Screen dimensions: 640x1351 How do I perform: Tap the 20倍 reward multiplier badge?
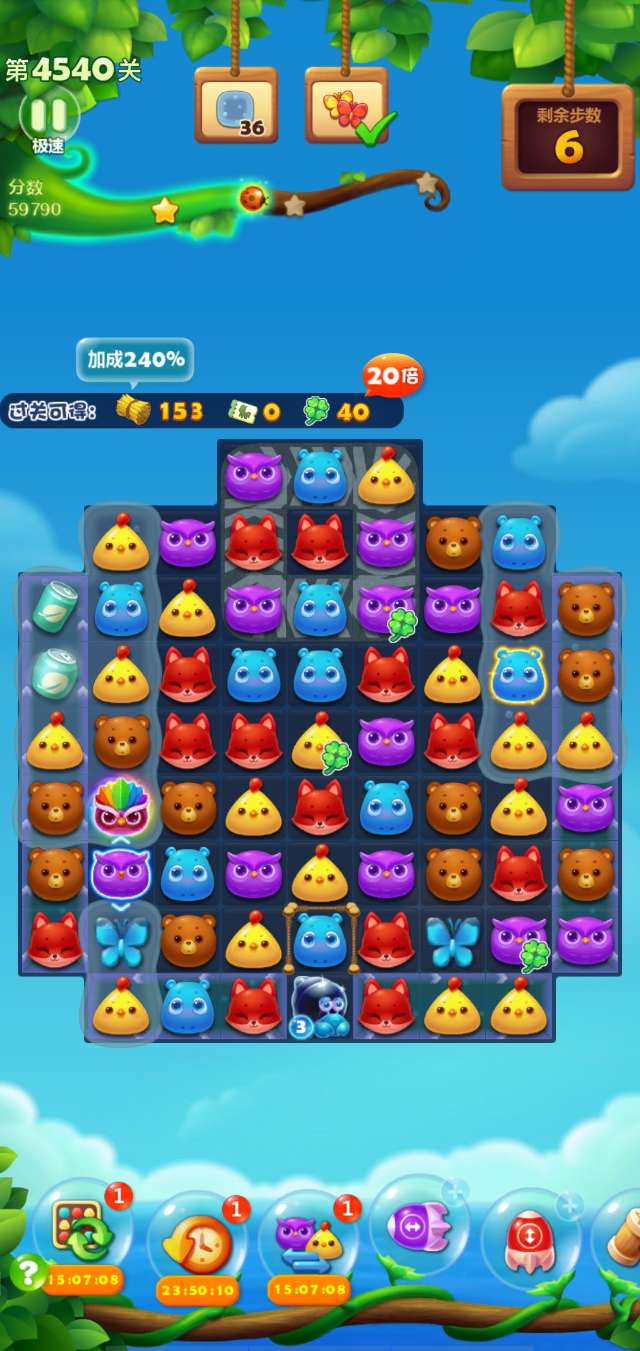point(393,377)
